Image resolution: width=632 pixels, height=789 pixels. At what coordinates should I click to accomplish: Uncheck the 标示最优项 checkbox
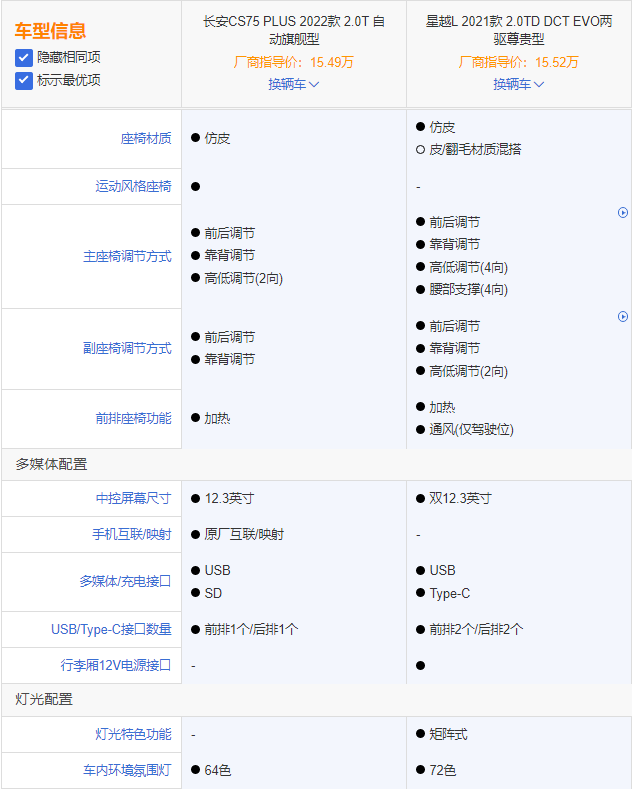[24, 80]
